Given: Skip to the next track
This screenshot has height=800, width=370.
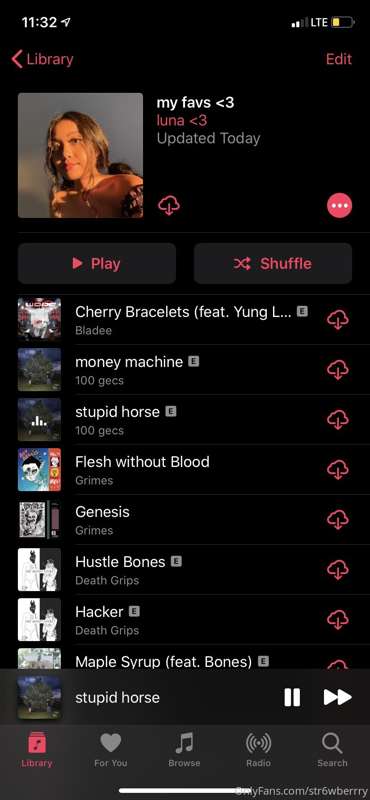Looking at the screenshot, I should point(337,697).
